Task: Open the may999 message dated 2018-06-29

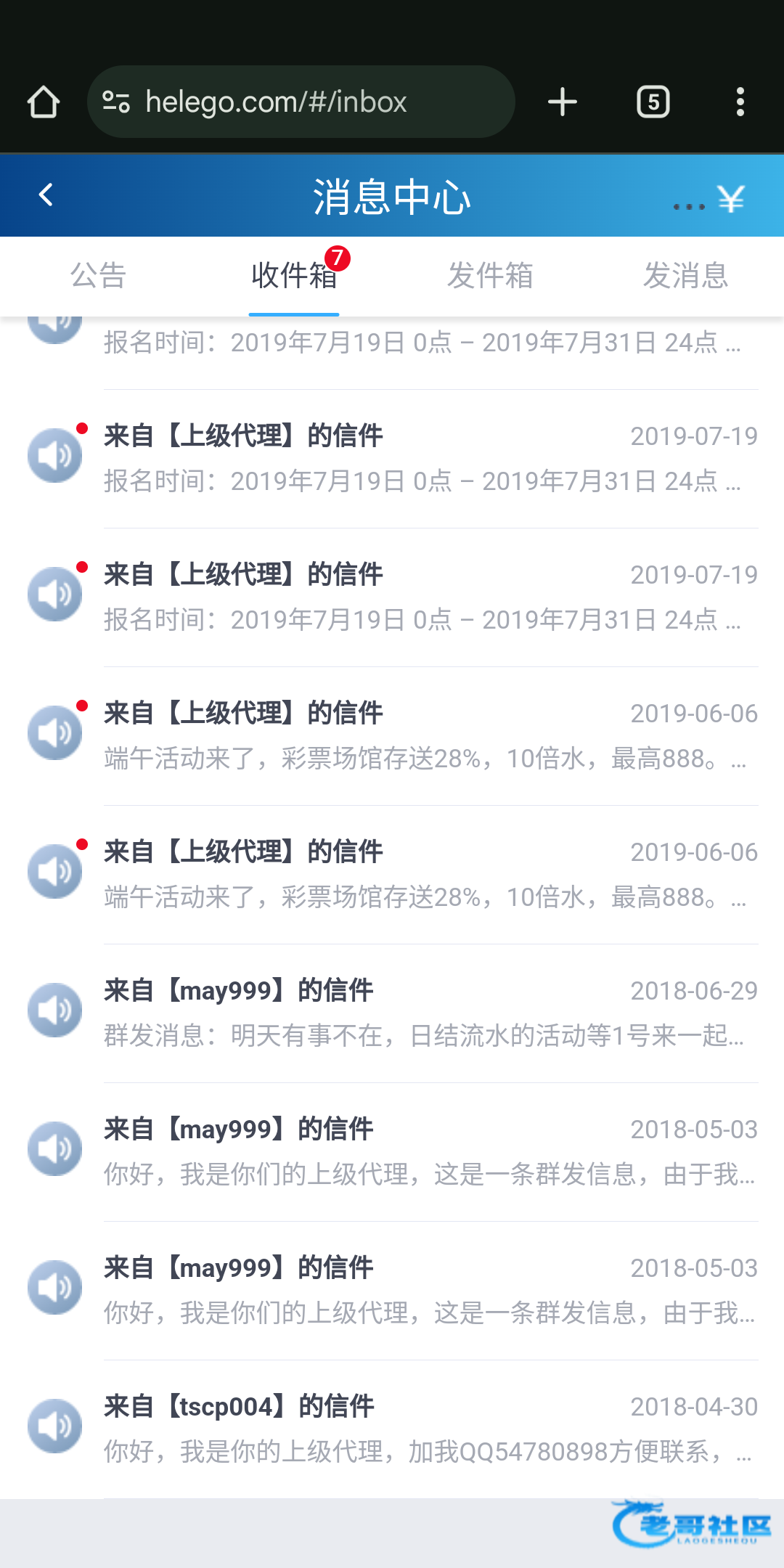Action: point(392,1013)
